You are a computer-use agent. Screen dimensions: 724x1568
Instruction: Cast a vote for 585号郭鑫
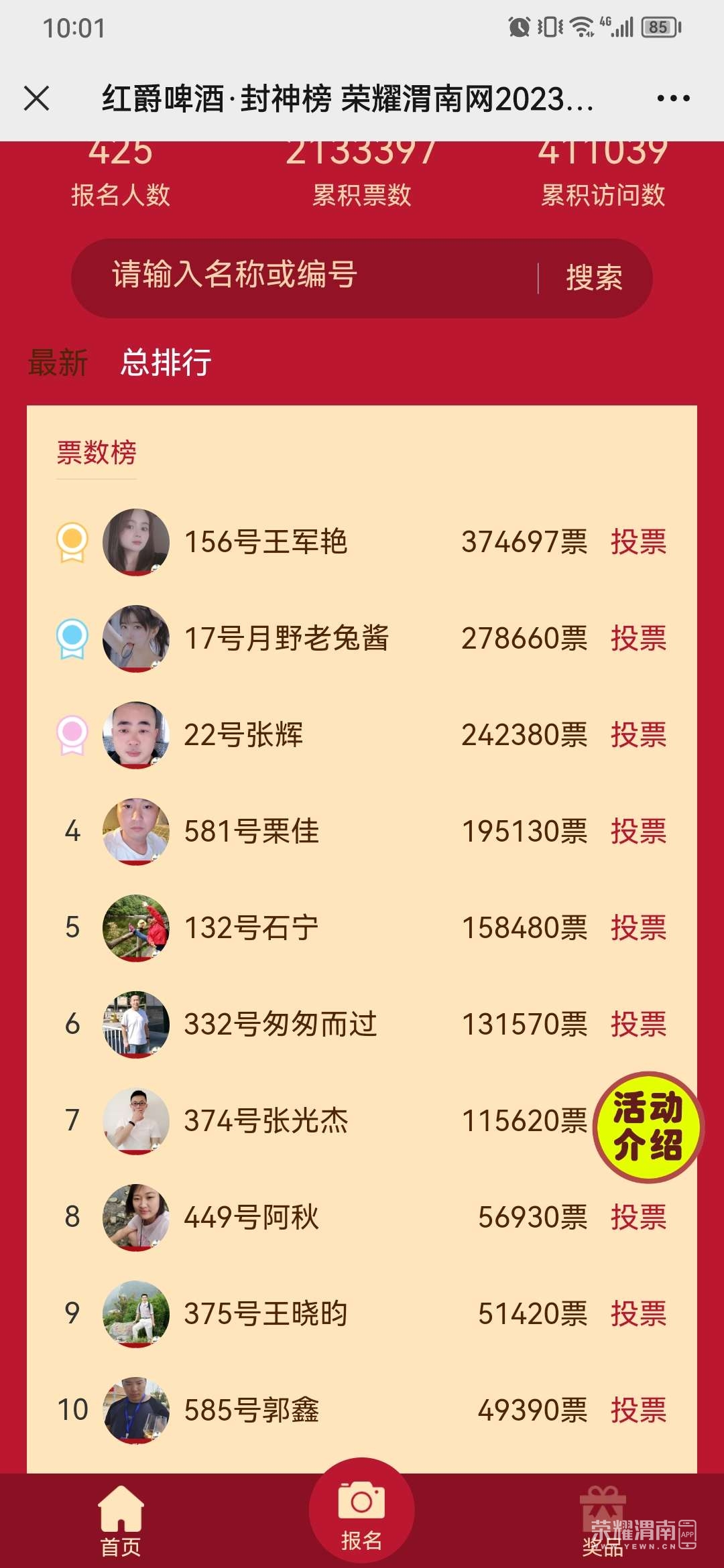tap(638, 1411)
